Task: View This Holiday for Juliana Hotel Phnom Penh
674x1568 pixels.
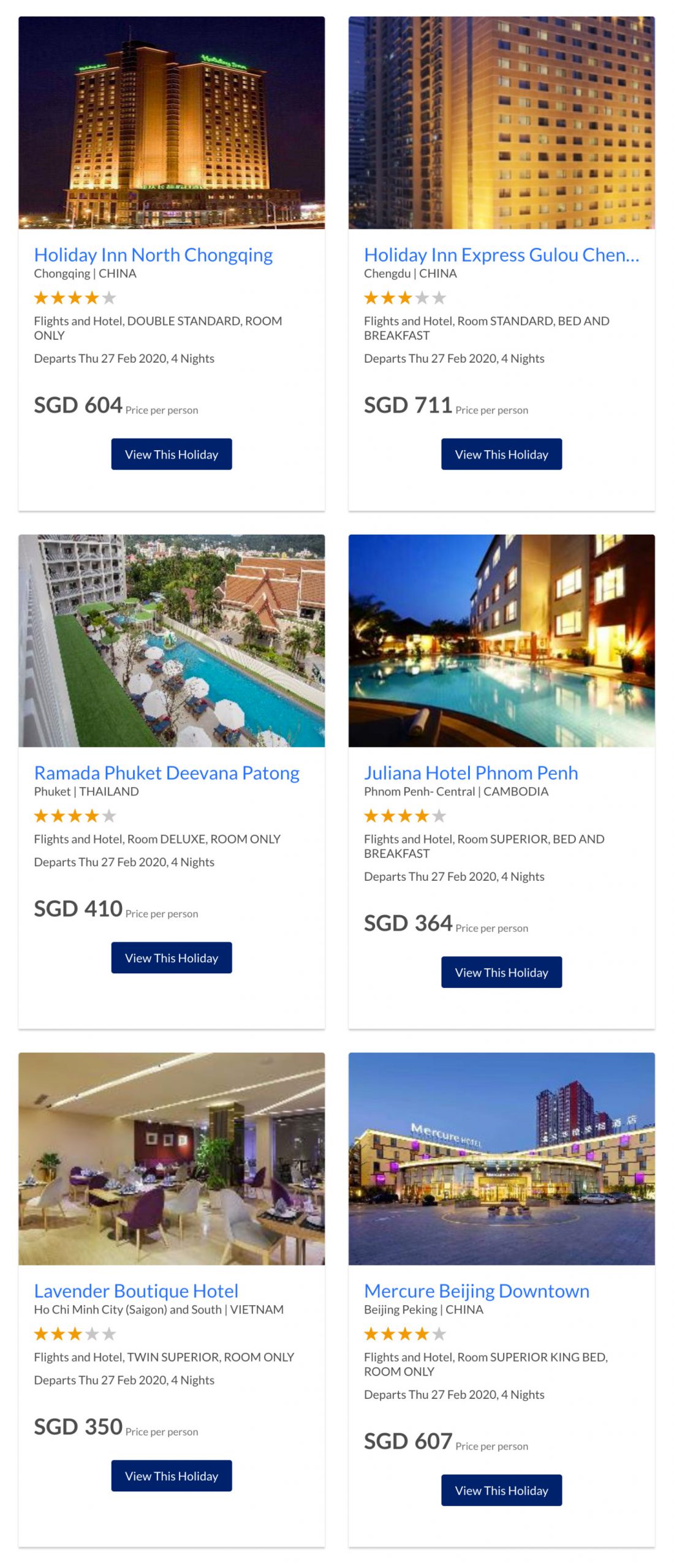Action: (x=501, y=972)
